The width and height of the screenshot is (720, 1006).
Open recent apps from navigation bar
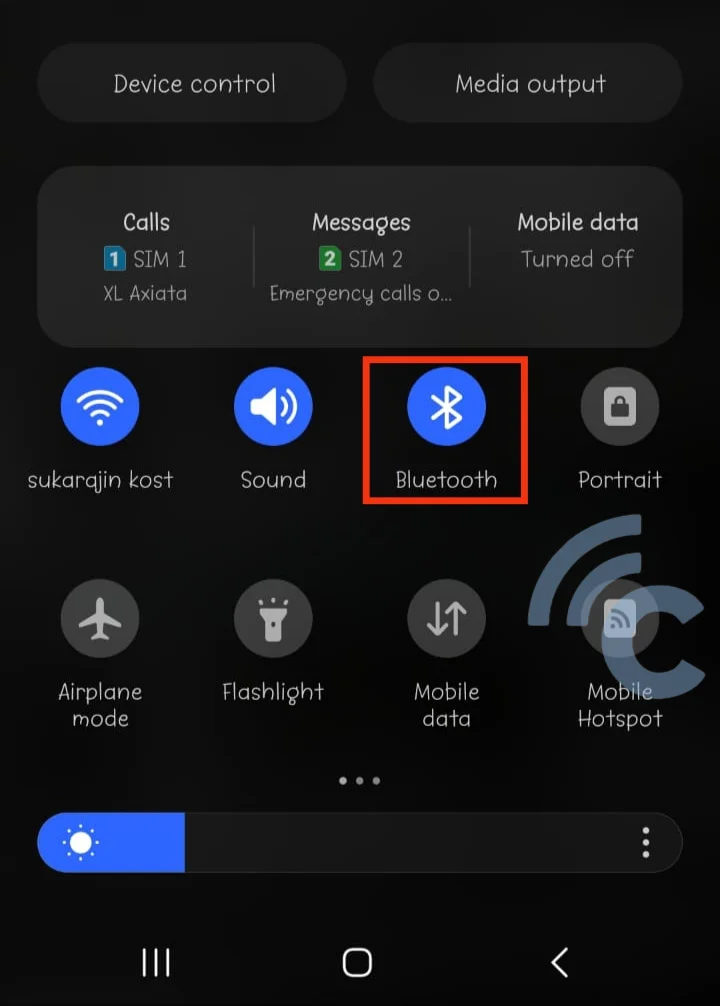156,962
